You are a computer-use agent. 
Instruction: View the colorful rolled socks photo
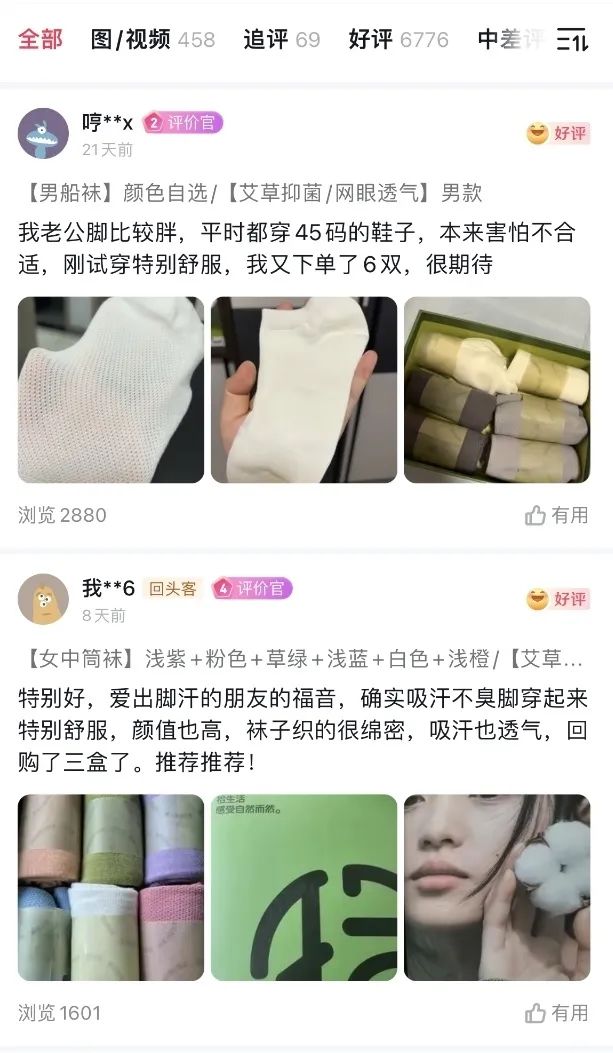pyautogui.click(x=111, y=887)
